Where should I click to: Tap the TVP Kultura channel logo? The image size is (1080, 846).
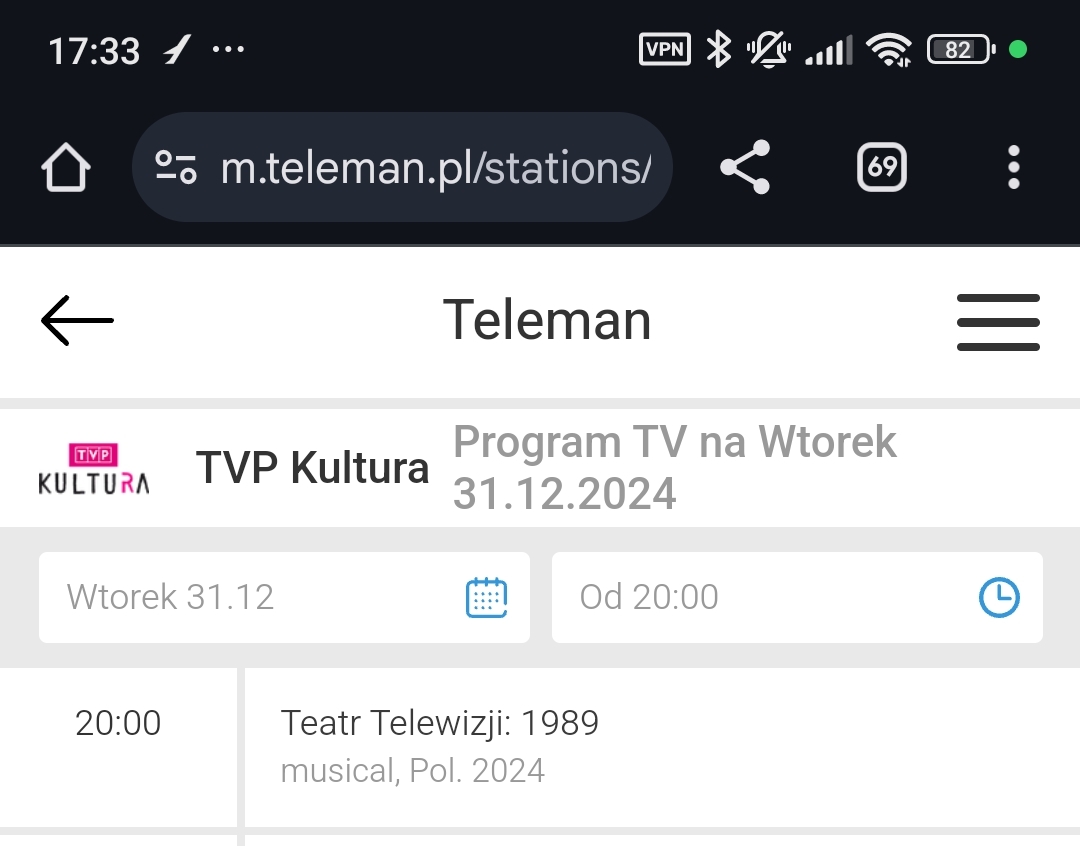[94, 469]
